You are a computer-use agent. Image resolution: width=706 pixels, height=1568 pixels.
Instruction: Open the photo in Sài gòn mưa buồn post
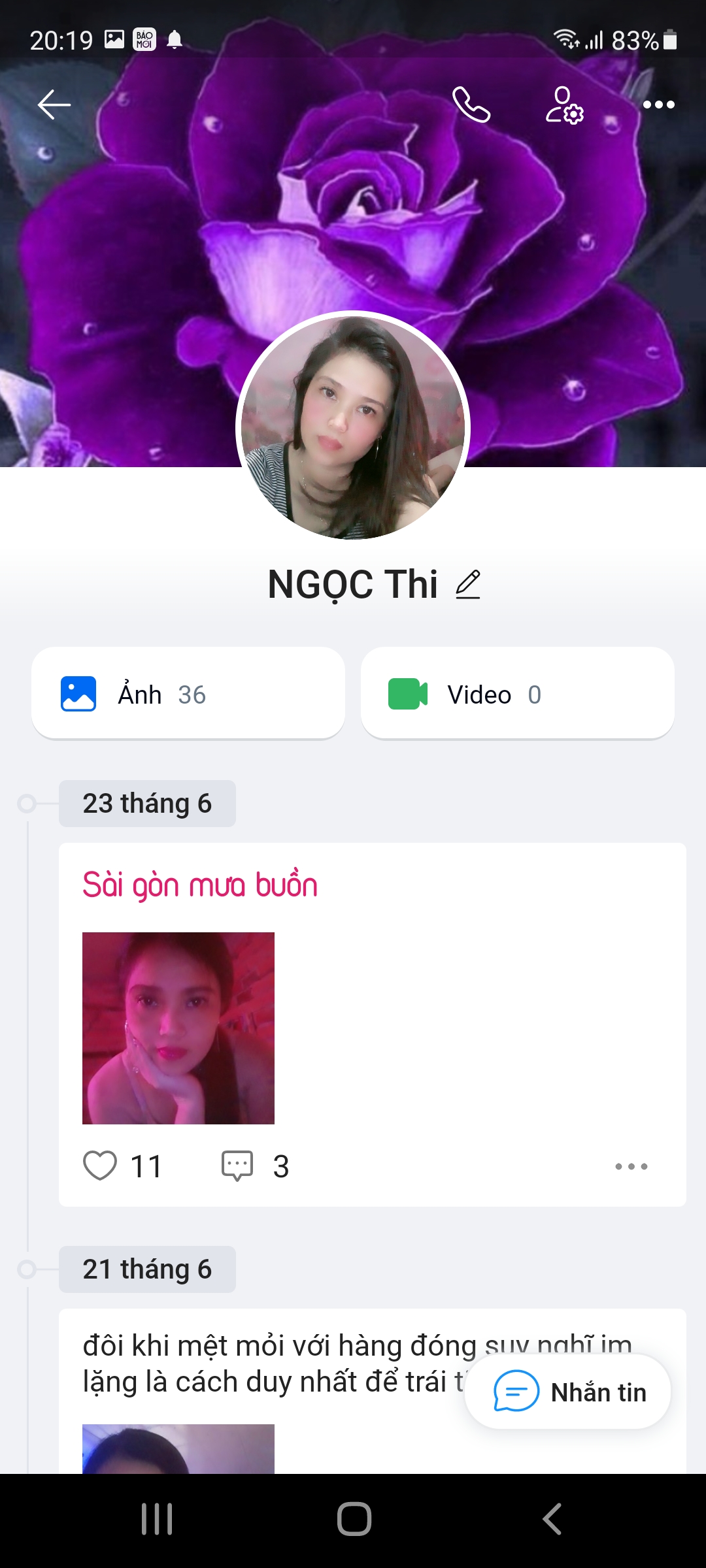click(x=178, y=1028)
